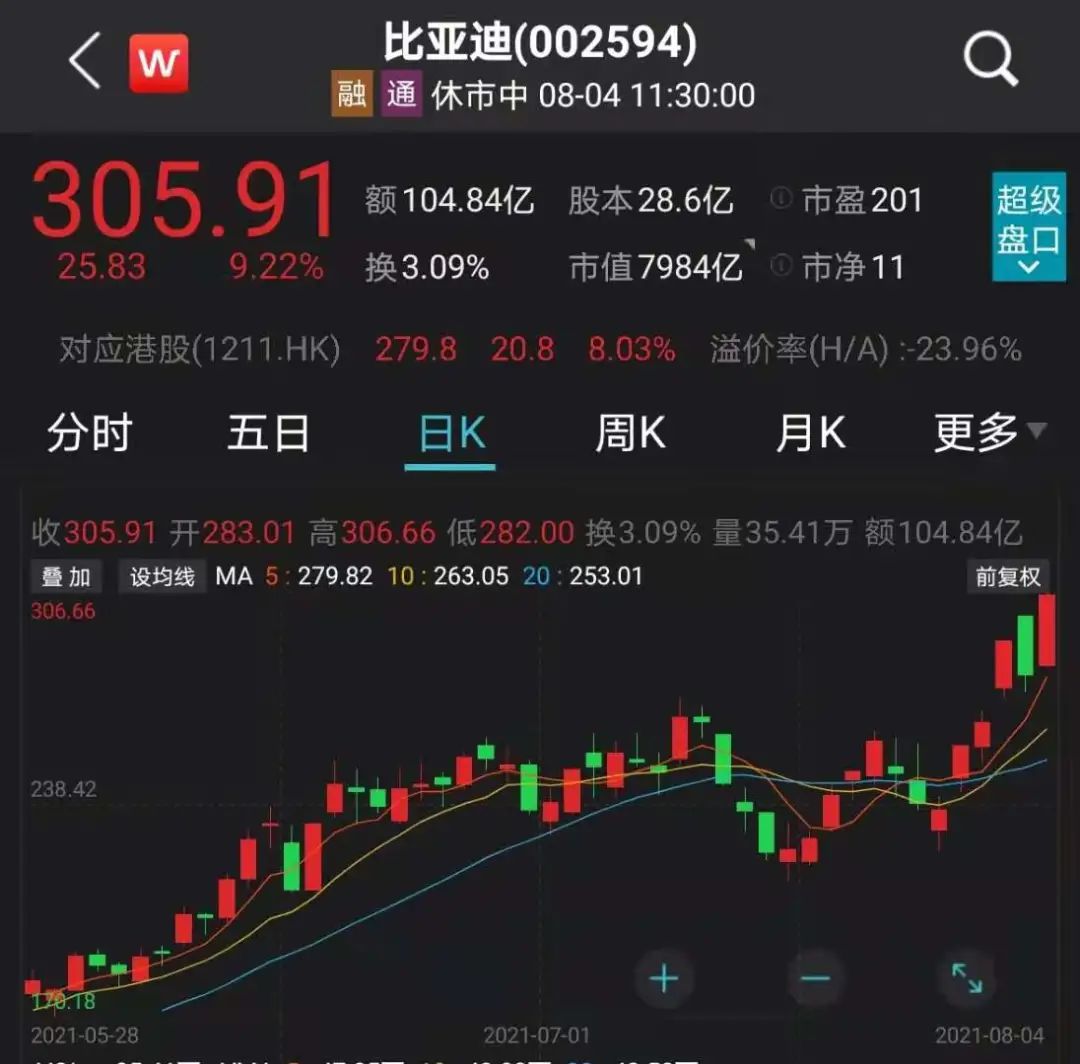Switch to the 月K chart
This screenshot has height=1064, width=1080.
click(810, 434)
